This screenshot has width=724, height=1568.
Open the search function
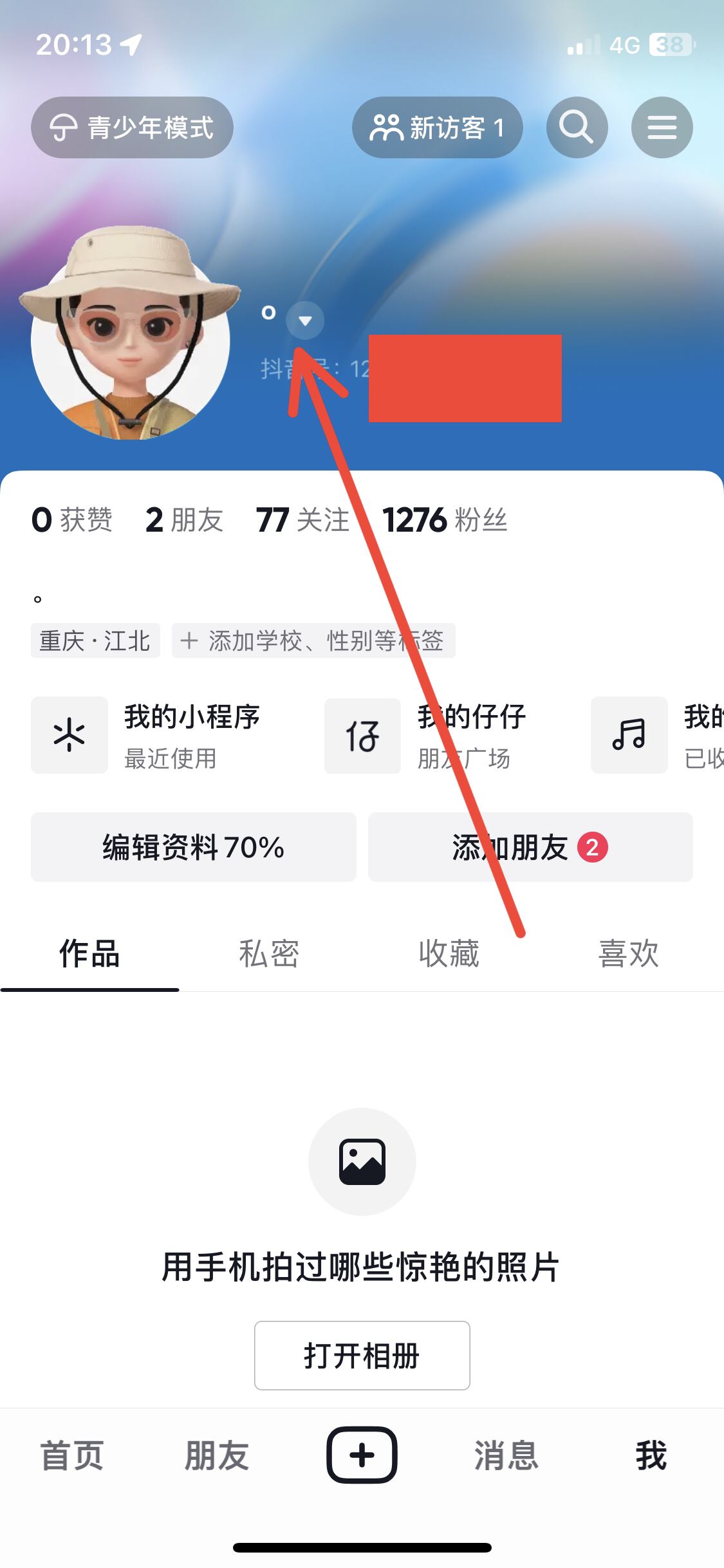tap(577, 127)
